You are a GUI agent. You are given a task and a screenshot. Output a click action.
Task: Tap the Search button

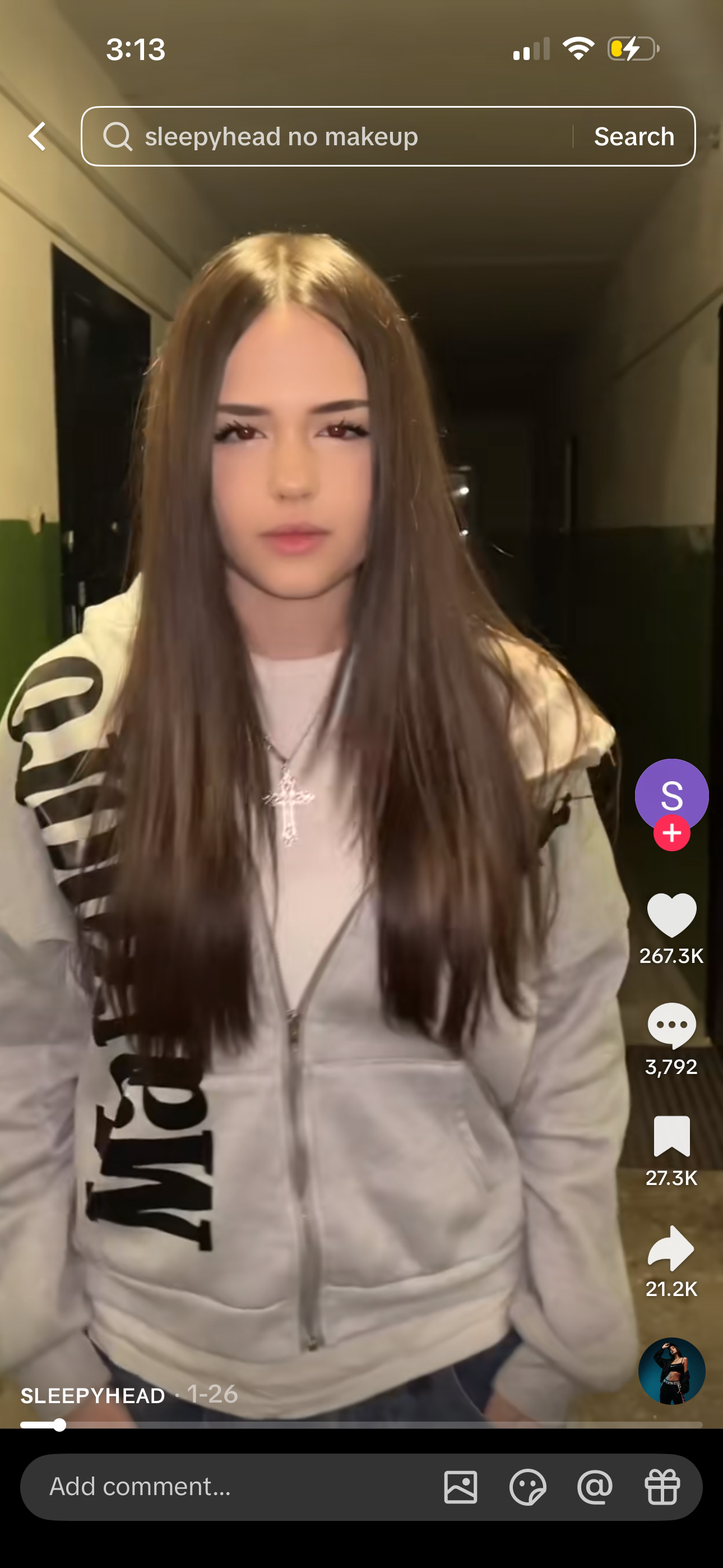point(634,136)
